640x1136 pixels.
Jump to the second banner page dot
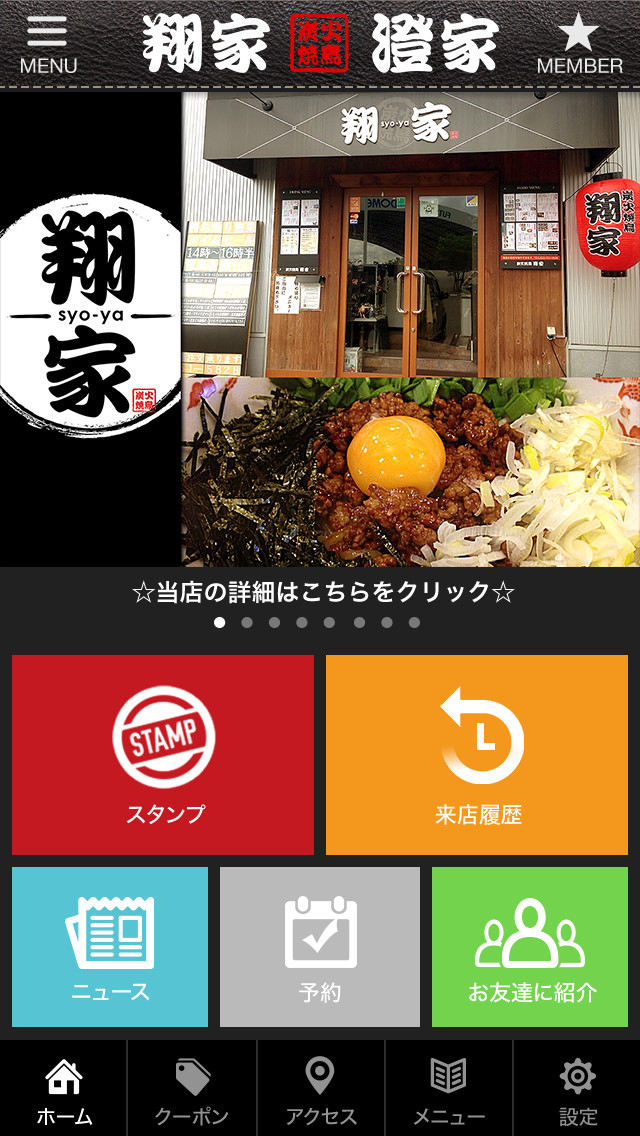click(247, 622)
